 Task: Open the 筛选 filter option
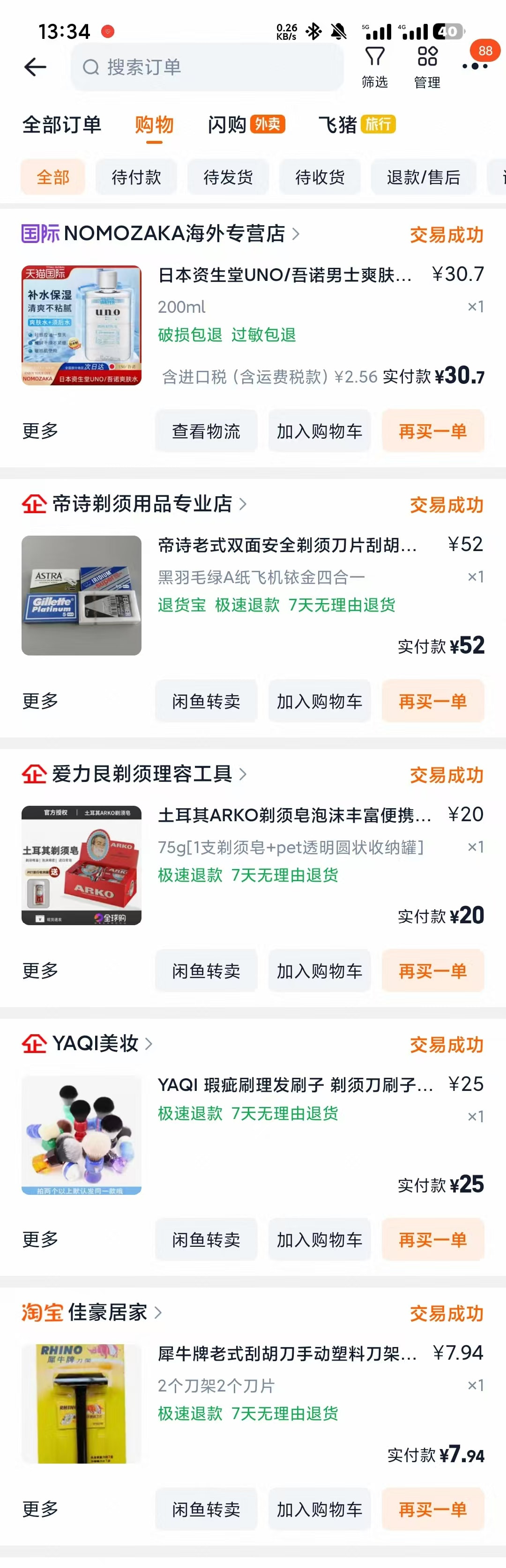coord(374,67)
